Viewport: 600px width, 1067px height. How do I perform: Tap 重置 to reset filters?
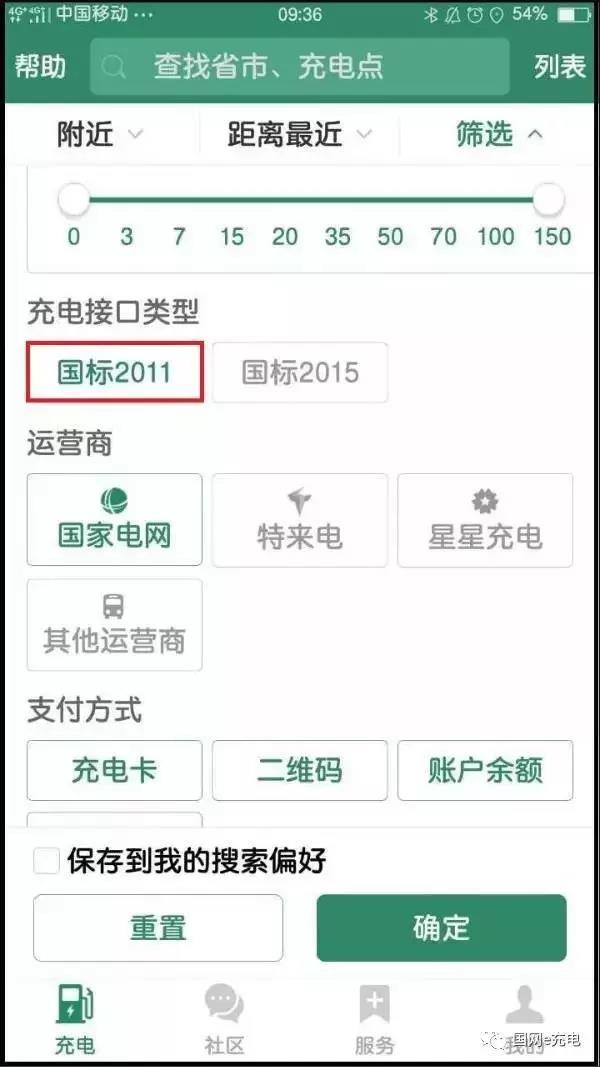(x=158, y=928)
